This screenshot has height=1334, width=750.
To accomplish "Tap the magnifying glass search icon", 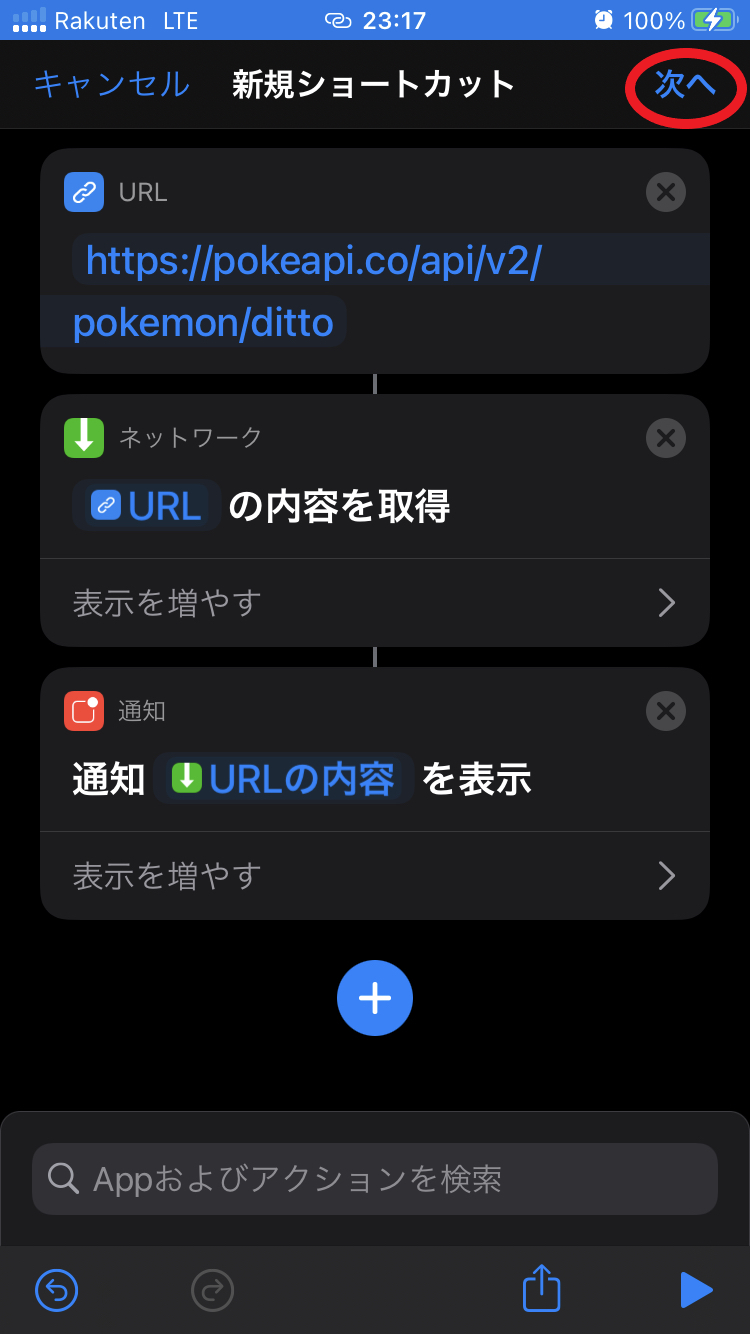I will pos(64,1178).
